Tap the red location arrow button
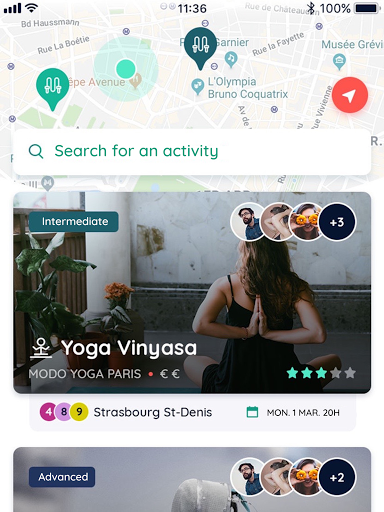Viewport: 384px width, 512px height. tap(350, 95)
